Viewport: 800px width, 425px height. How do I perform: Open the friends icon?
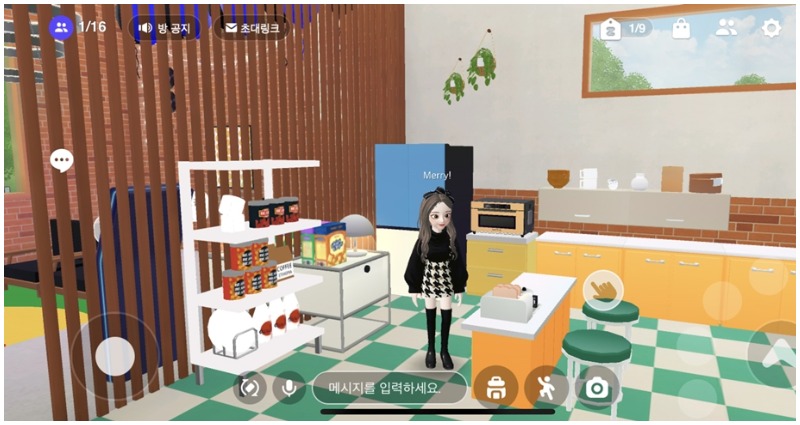click(726, 28)
